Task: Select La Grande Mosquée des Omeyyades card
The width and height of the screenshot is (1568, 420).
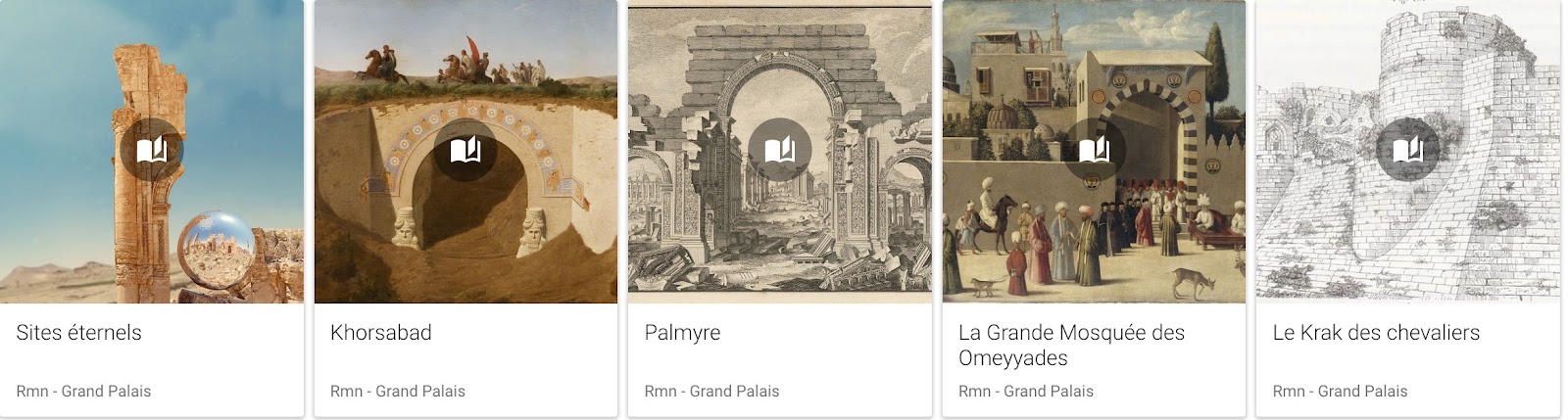Action: (x=1094, y=151)
